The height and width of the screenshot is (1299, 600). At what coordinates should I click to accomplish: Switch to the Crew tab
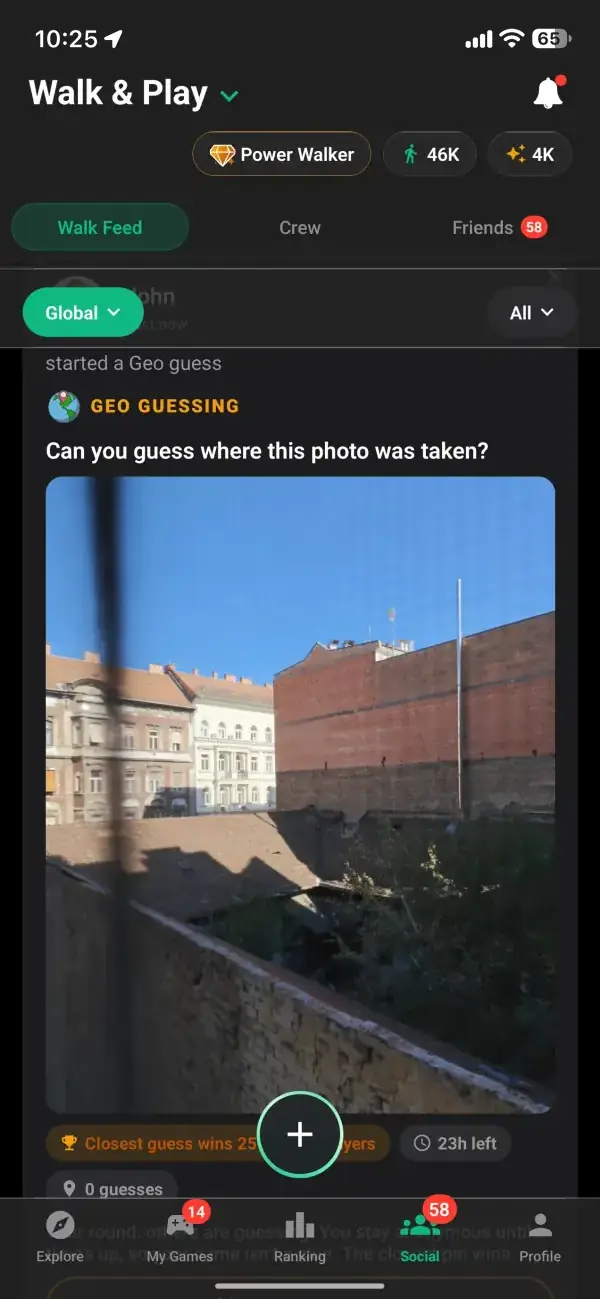(x=300, y=227)
